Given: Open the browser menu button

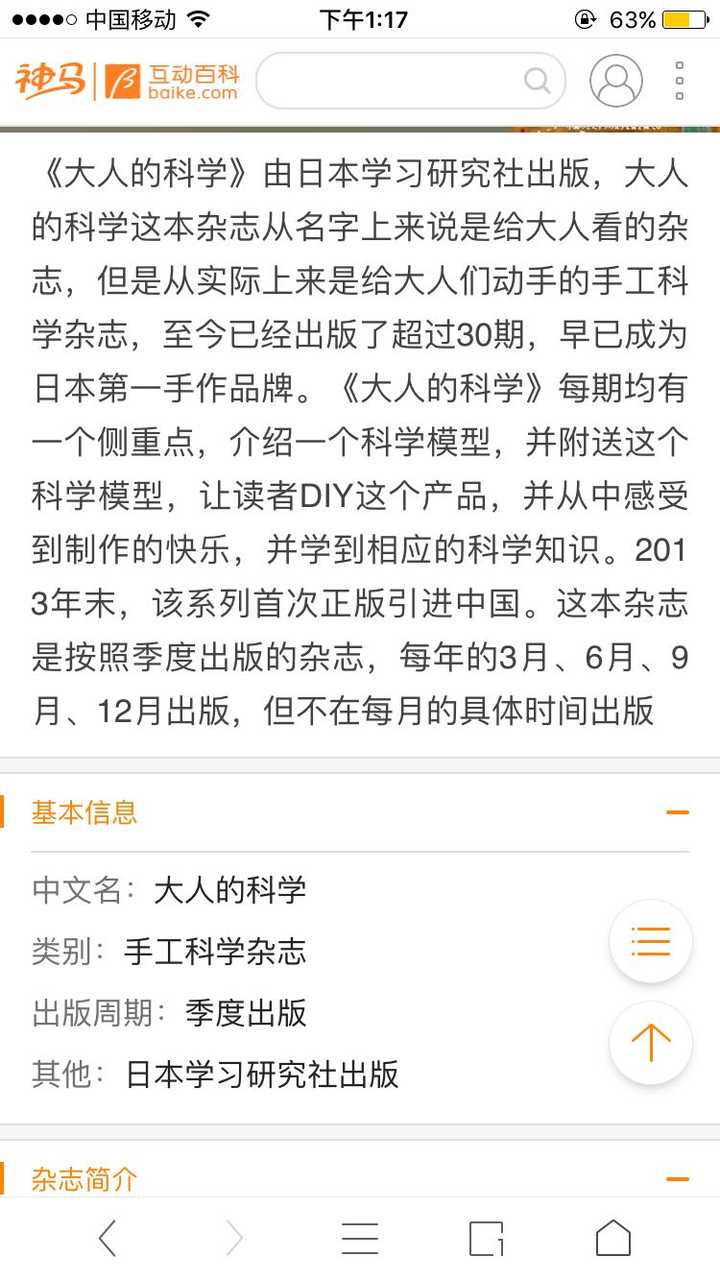Looking at the screenshot, I should coord(360,1238).
